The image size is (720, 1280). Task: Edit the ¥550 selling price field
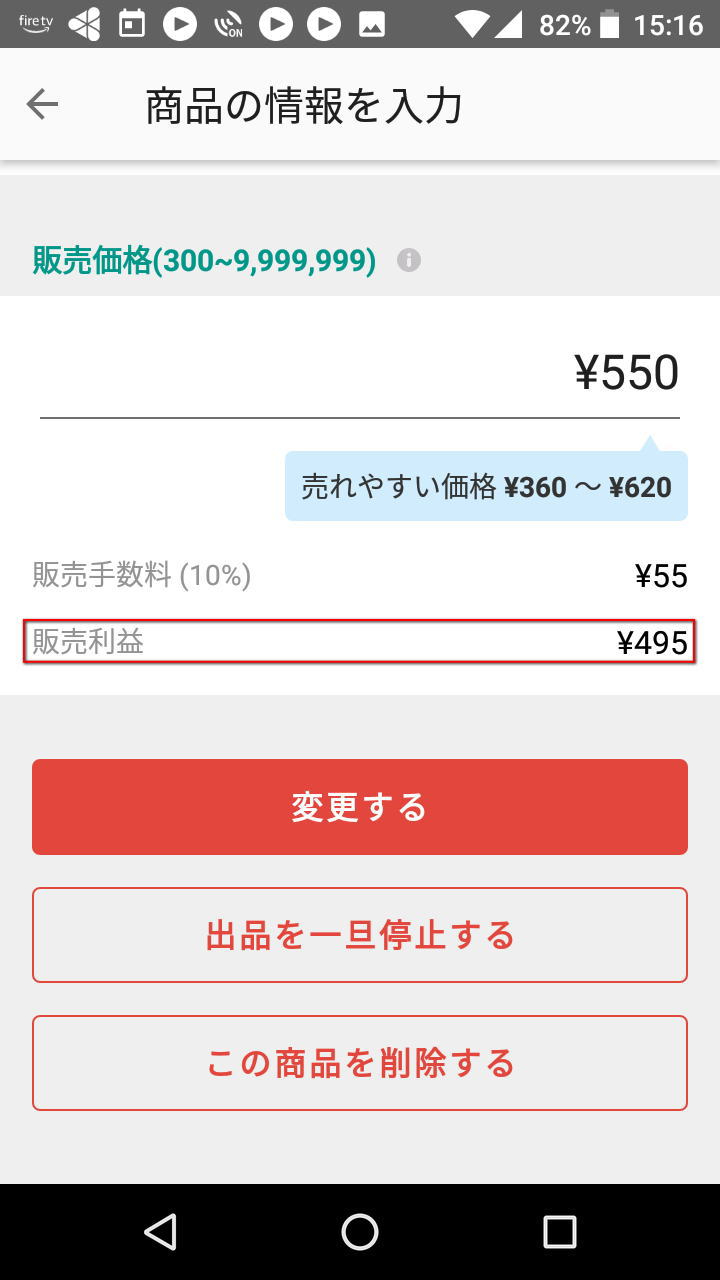[x=360, y=374]
